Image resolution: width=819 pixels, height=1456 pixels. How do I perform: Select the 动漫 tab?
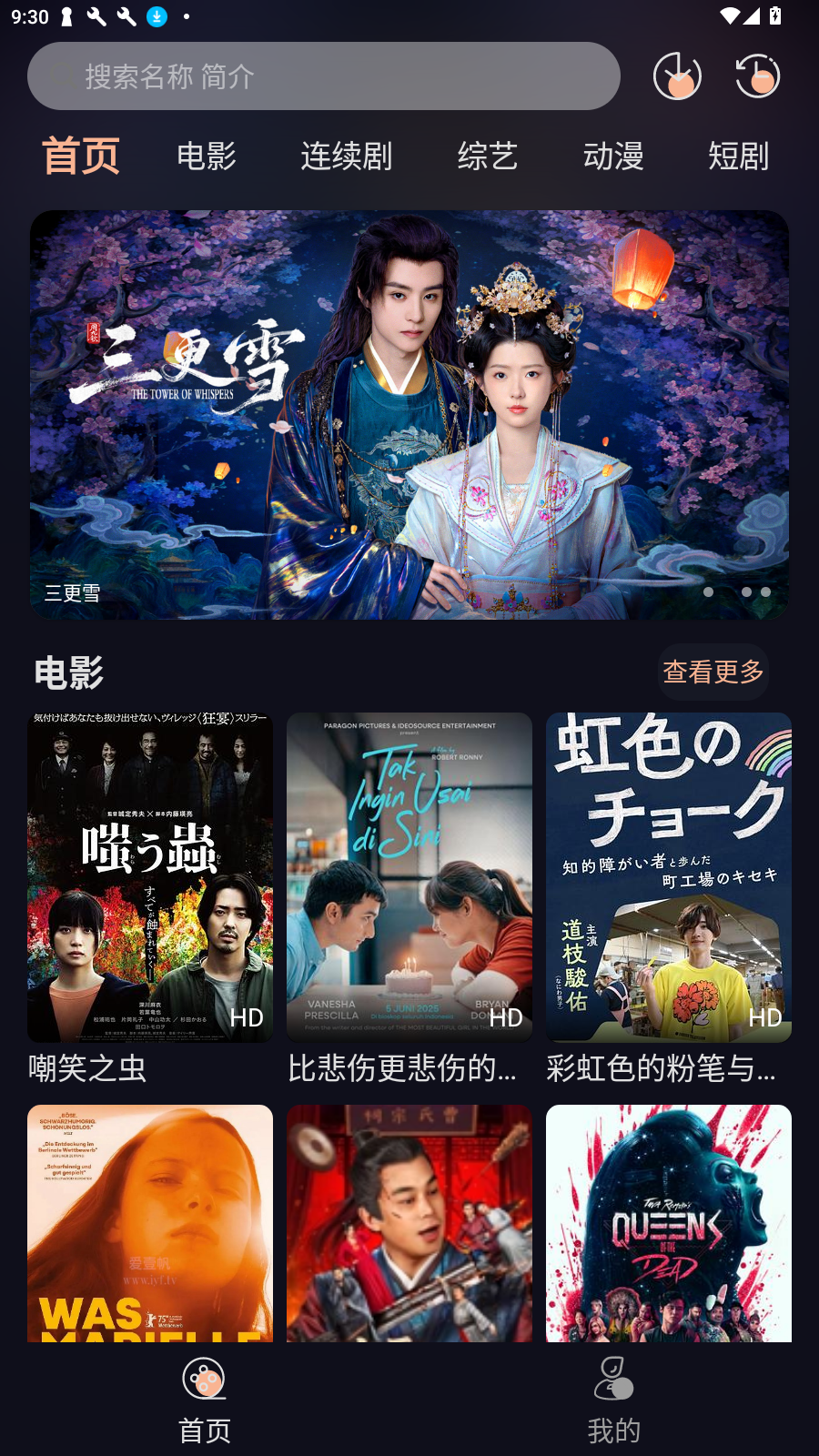[x=614, y=156]
